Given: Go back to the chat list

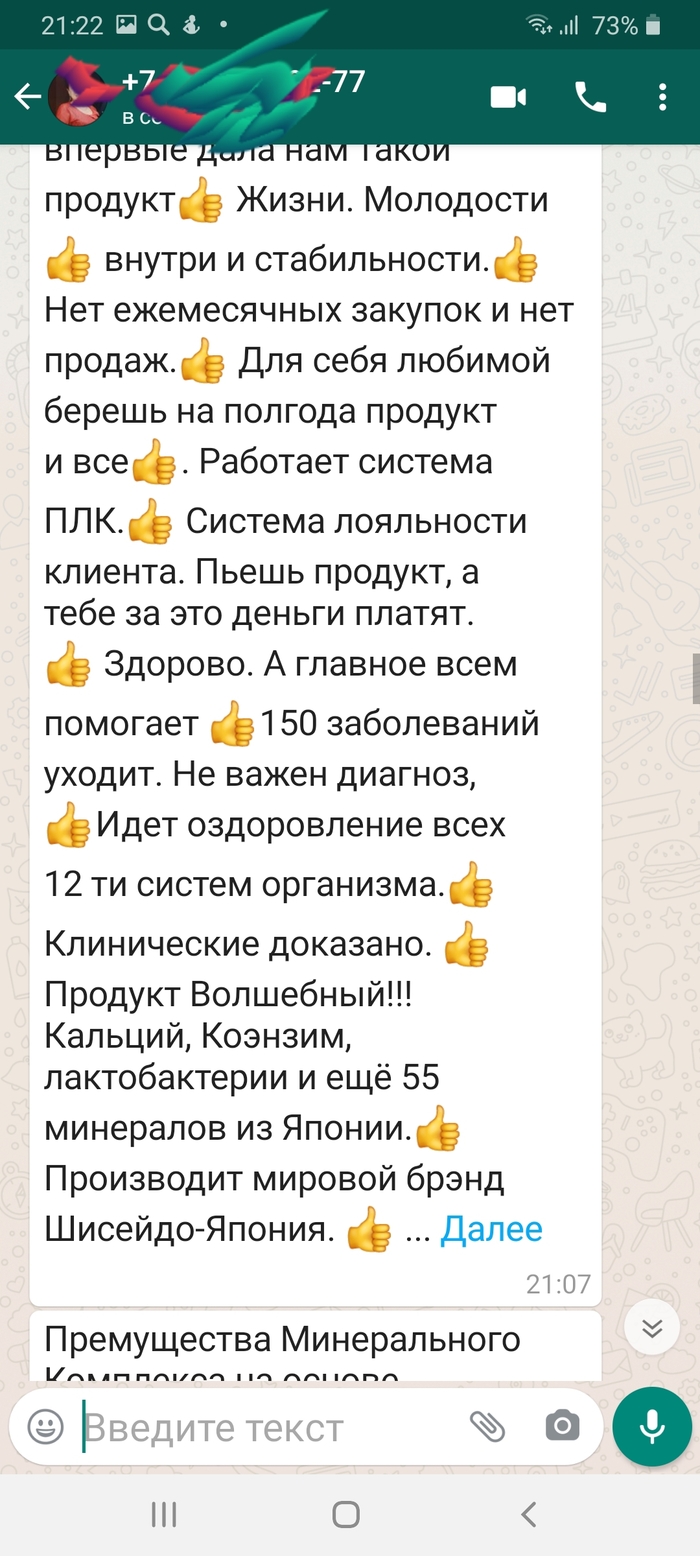Looking at the screenshot, I should point(27,97).
